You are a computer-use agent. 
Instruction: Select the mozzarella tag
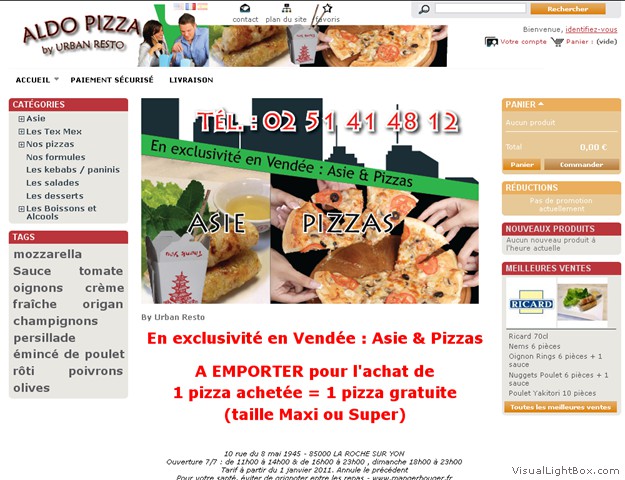tap(48, 255)
